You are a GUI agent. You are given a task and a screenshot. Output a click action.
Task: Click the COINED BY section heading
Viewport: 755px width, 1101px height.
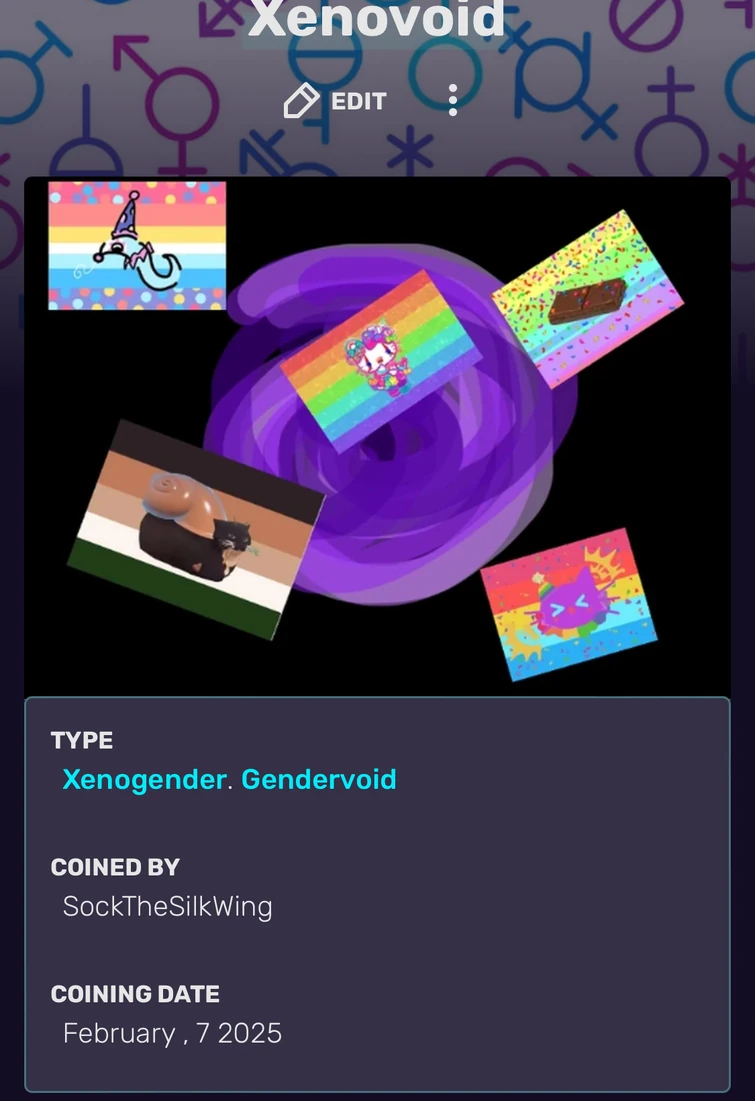tap(115, 867)
